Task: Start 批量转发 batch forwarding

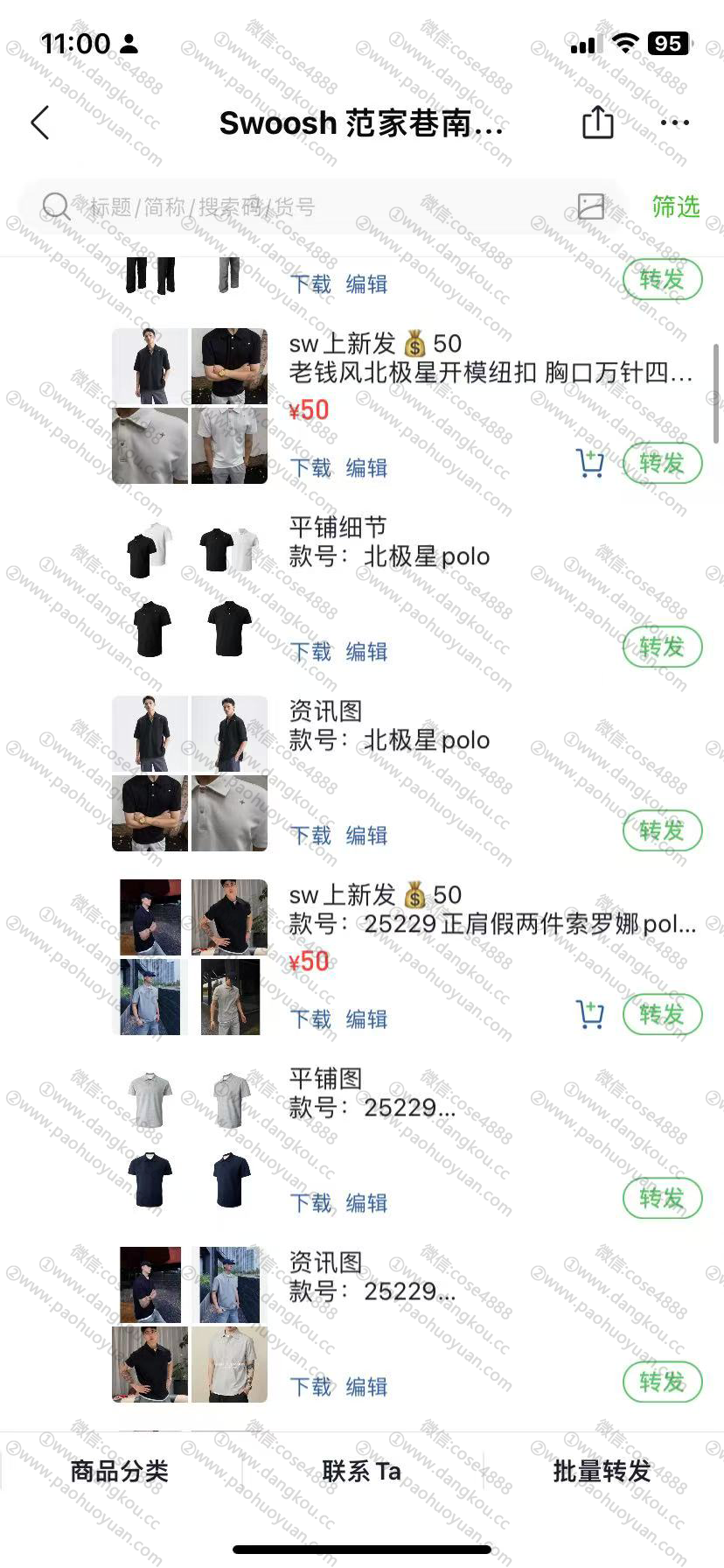Action: pyautogui.click(x=602, y=1471)
